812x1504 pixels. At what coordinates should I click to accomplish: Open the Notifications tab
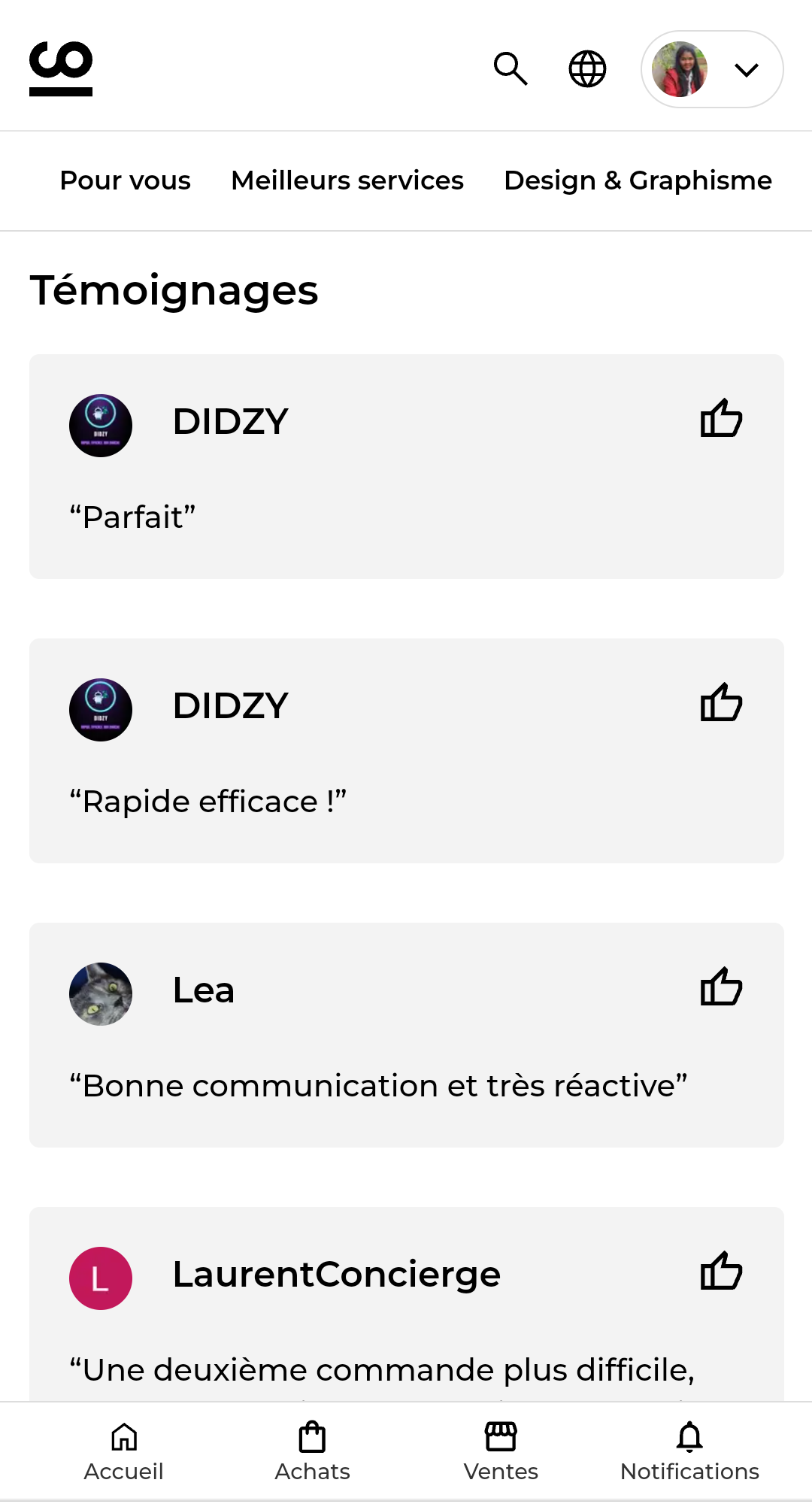pos(689,1451)
